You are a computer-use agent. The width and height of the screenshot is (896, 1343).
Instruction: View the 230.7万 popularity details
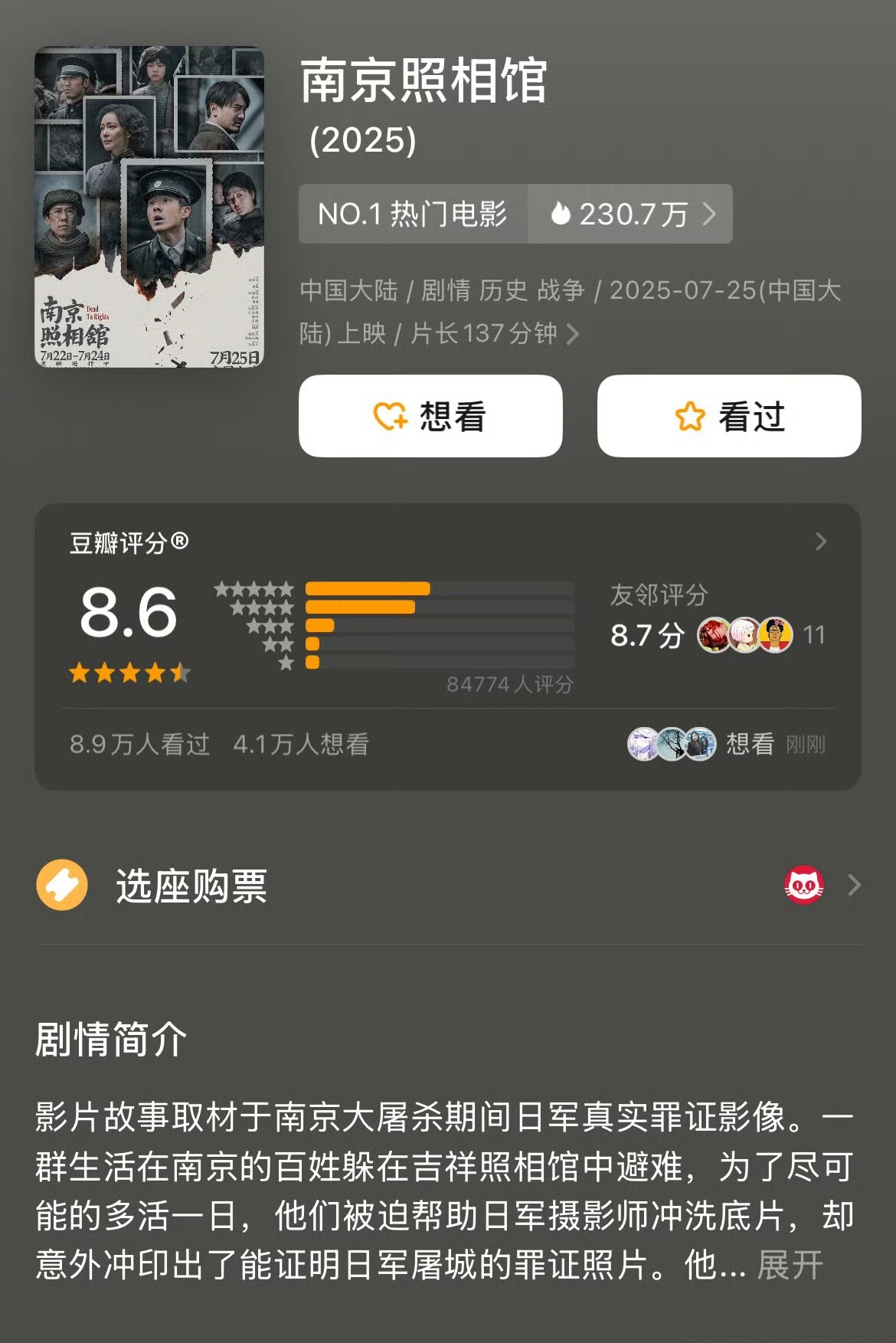pos(630,214)
